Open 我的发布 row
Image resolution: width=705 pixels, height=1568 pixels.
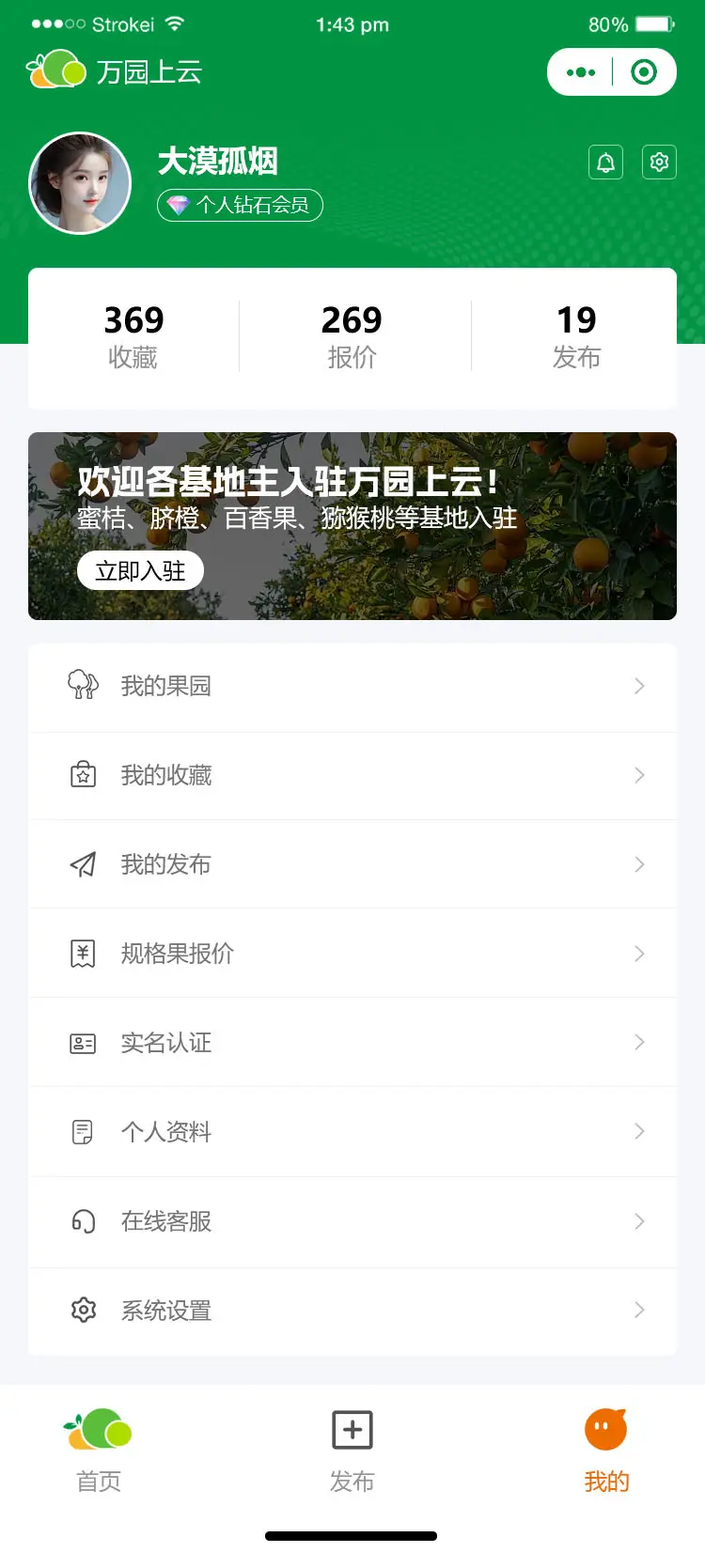point(352,864)
